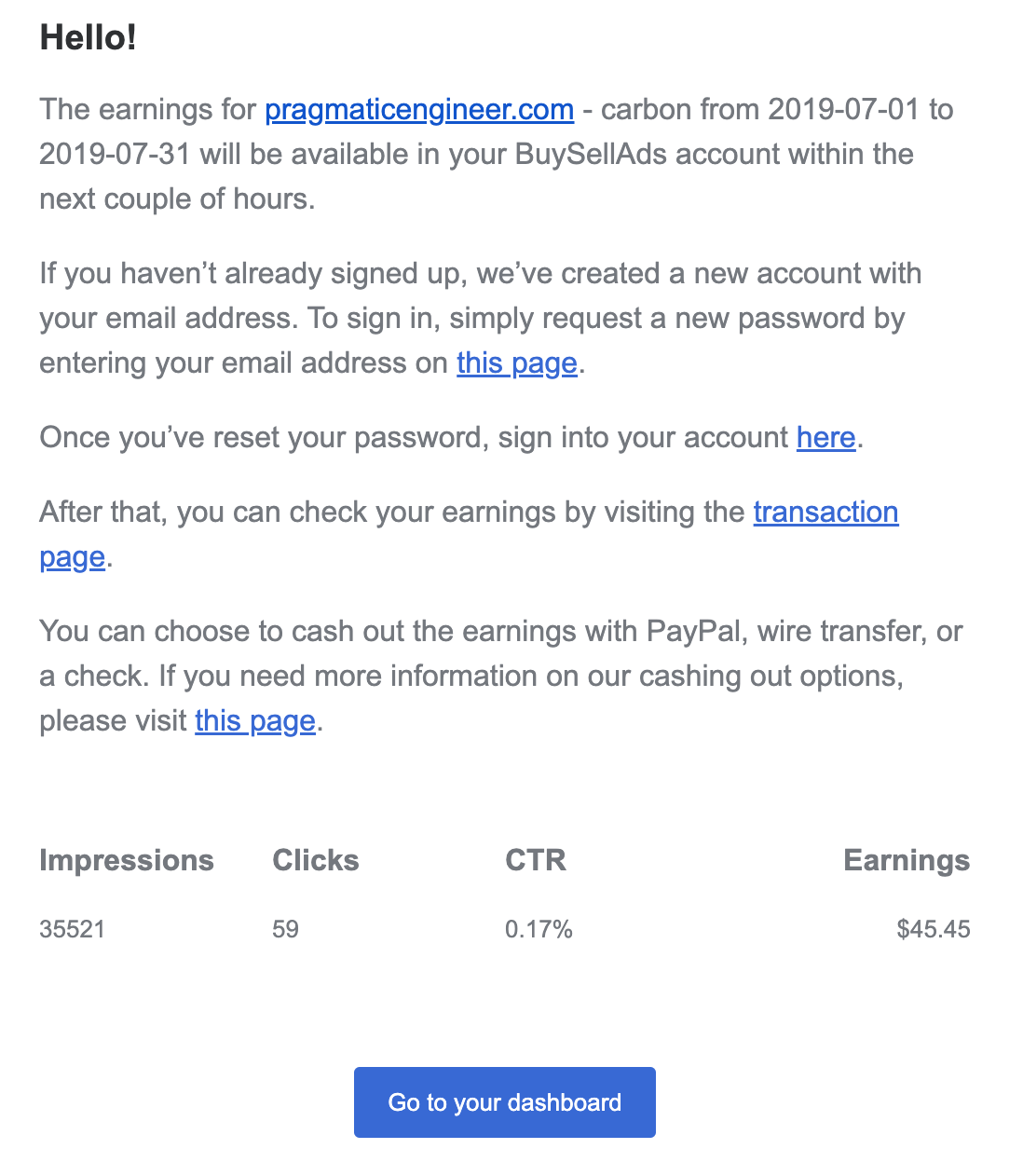Open the pragmaticengineer.com link
Screen dimensions: 1023x1176
click(418, 110)
